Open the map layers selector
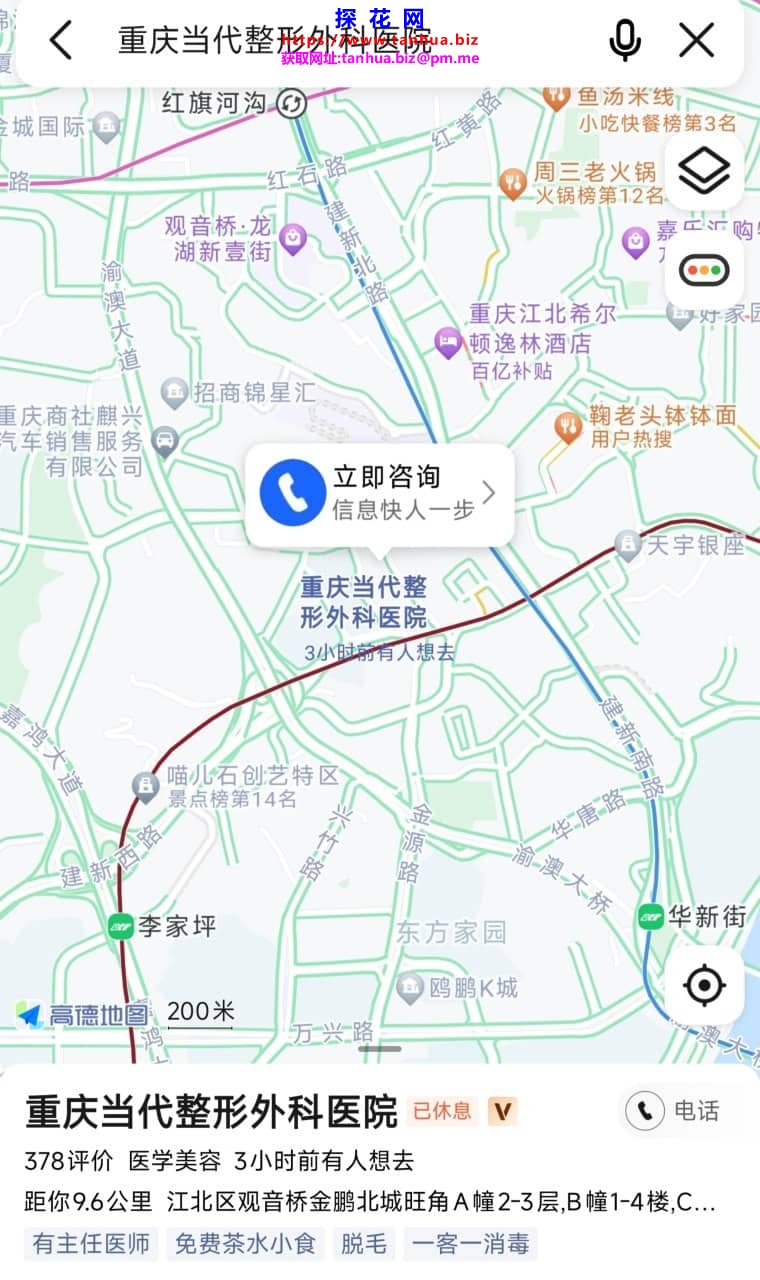This screenshot has width=760, height=1280. [x=704, y=172]
